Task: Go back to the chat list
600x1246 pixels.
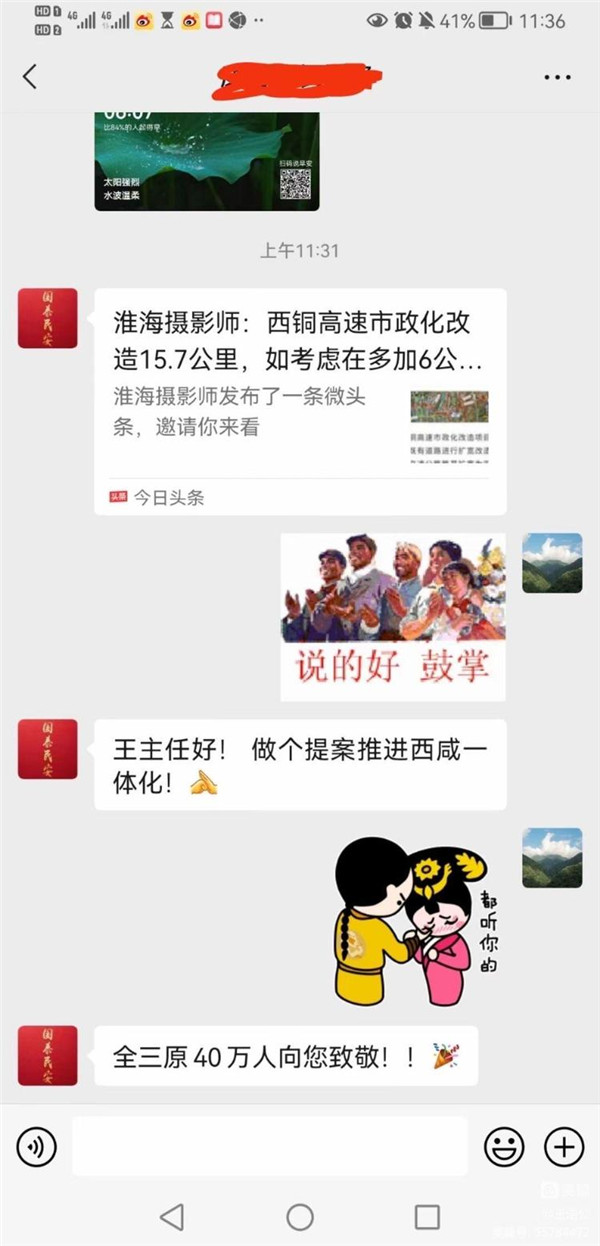Action: pyautogui.click(x=30, y=77)
